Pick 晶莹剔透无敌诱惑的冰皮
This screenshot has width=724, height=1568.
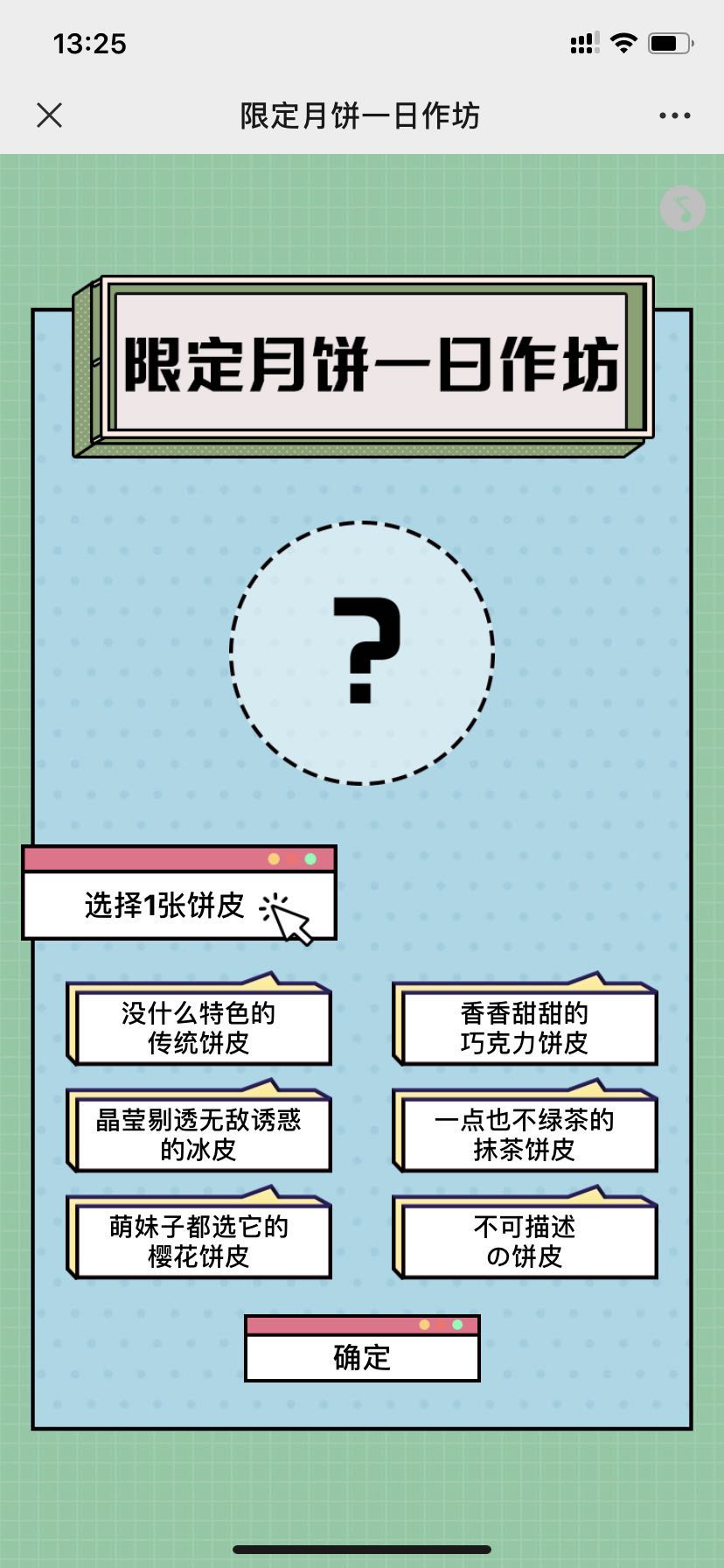[199, 1134]
